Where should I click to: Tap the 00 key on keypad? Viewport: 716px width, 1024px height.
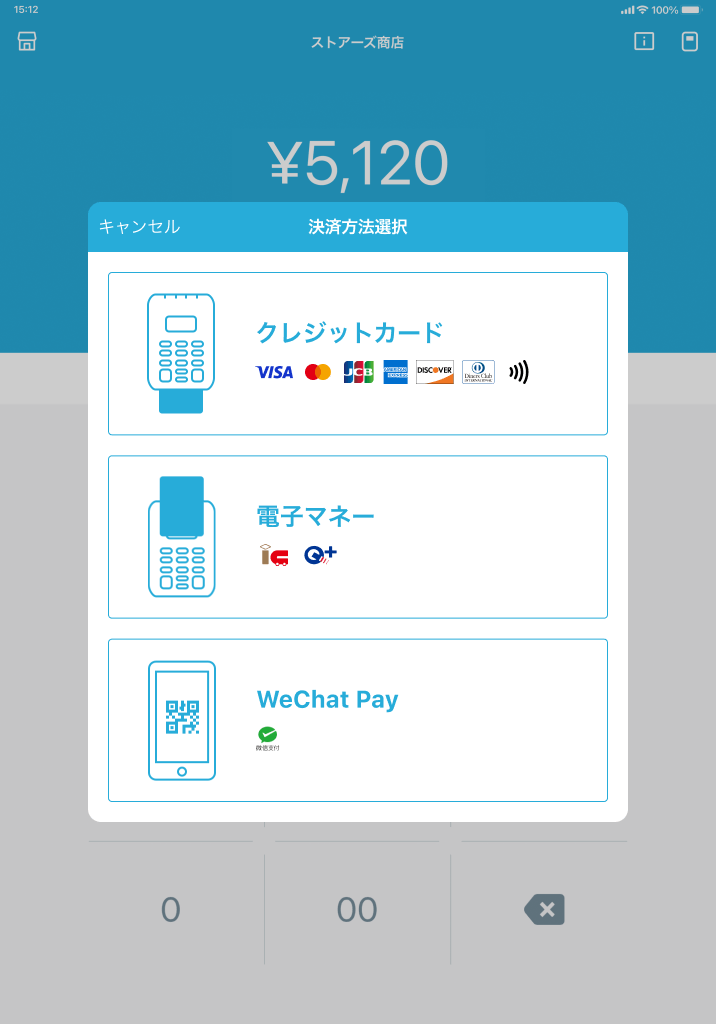[357, 910]
